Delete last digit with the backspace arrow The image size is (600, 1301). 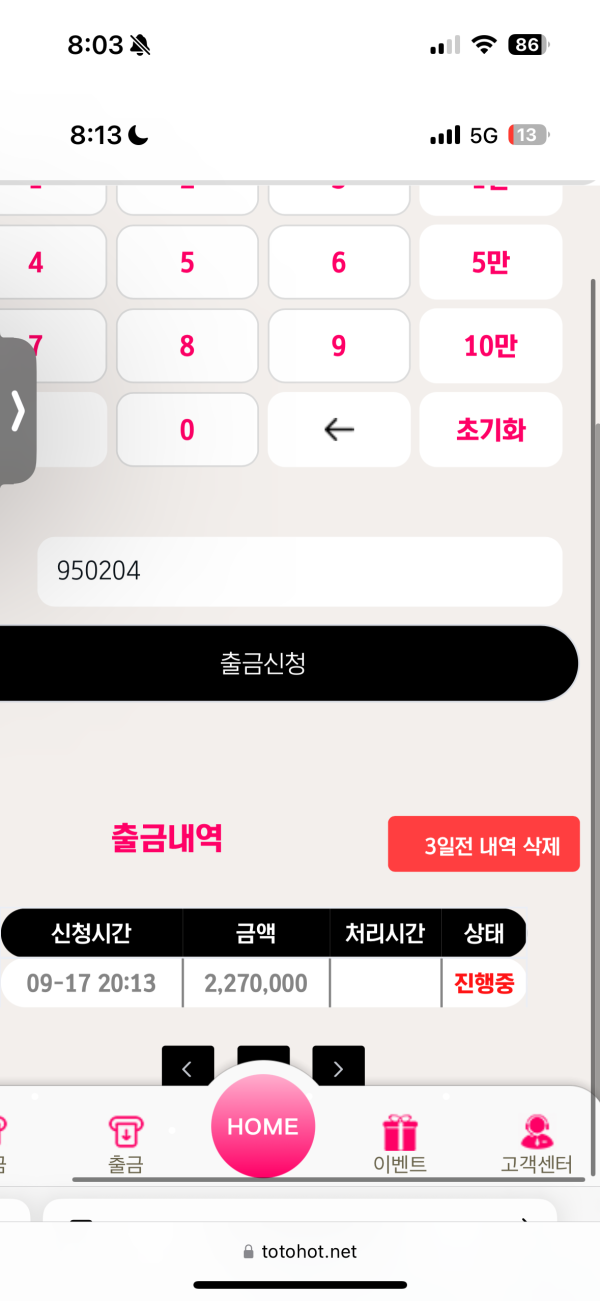(339, 430)
